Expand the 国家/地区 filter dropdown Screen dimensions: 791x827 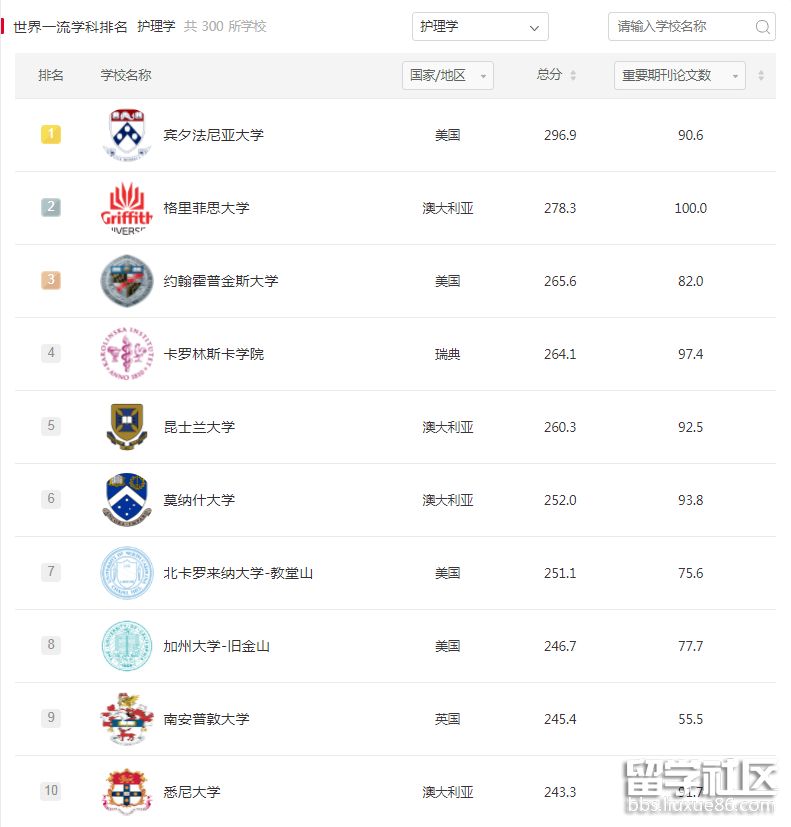[x=450, y=76]
